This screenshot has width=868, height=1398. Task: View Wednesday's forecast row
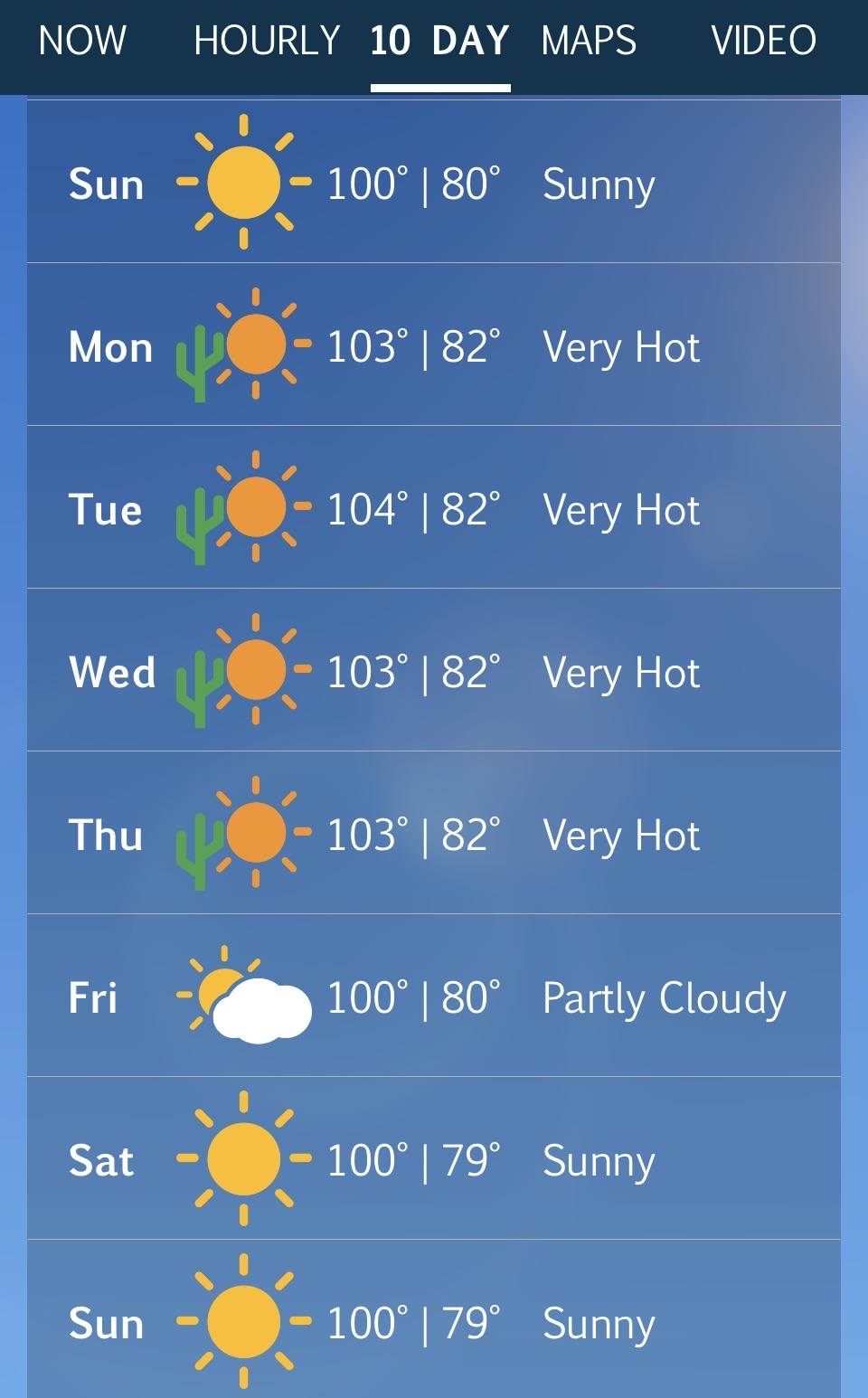click(x=434, y=670)
